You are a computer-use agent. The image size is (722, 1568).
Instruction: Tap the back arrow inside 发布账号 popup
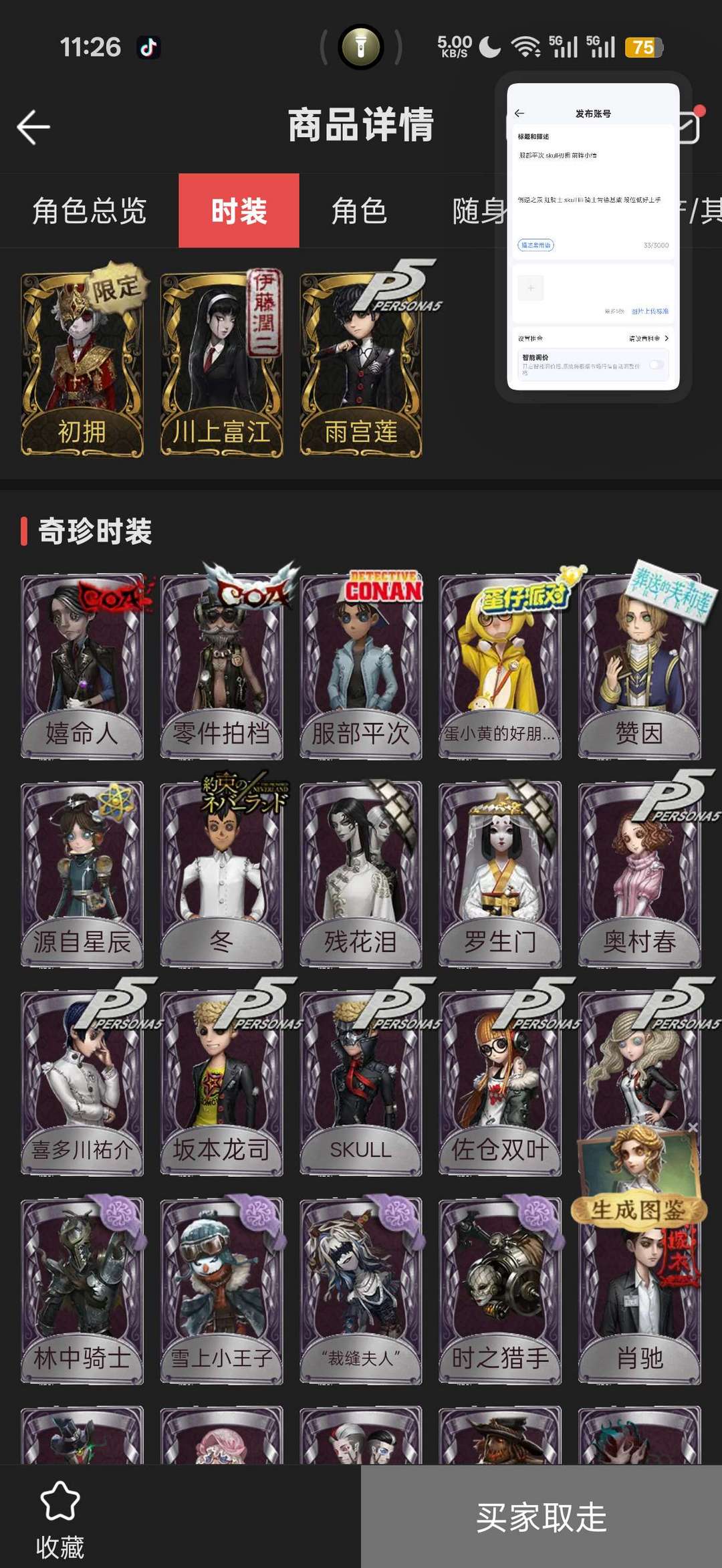pos(519,113)
